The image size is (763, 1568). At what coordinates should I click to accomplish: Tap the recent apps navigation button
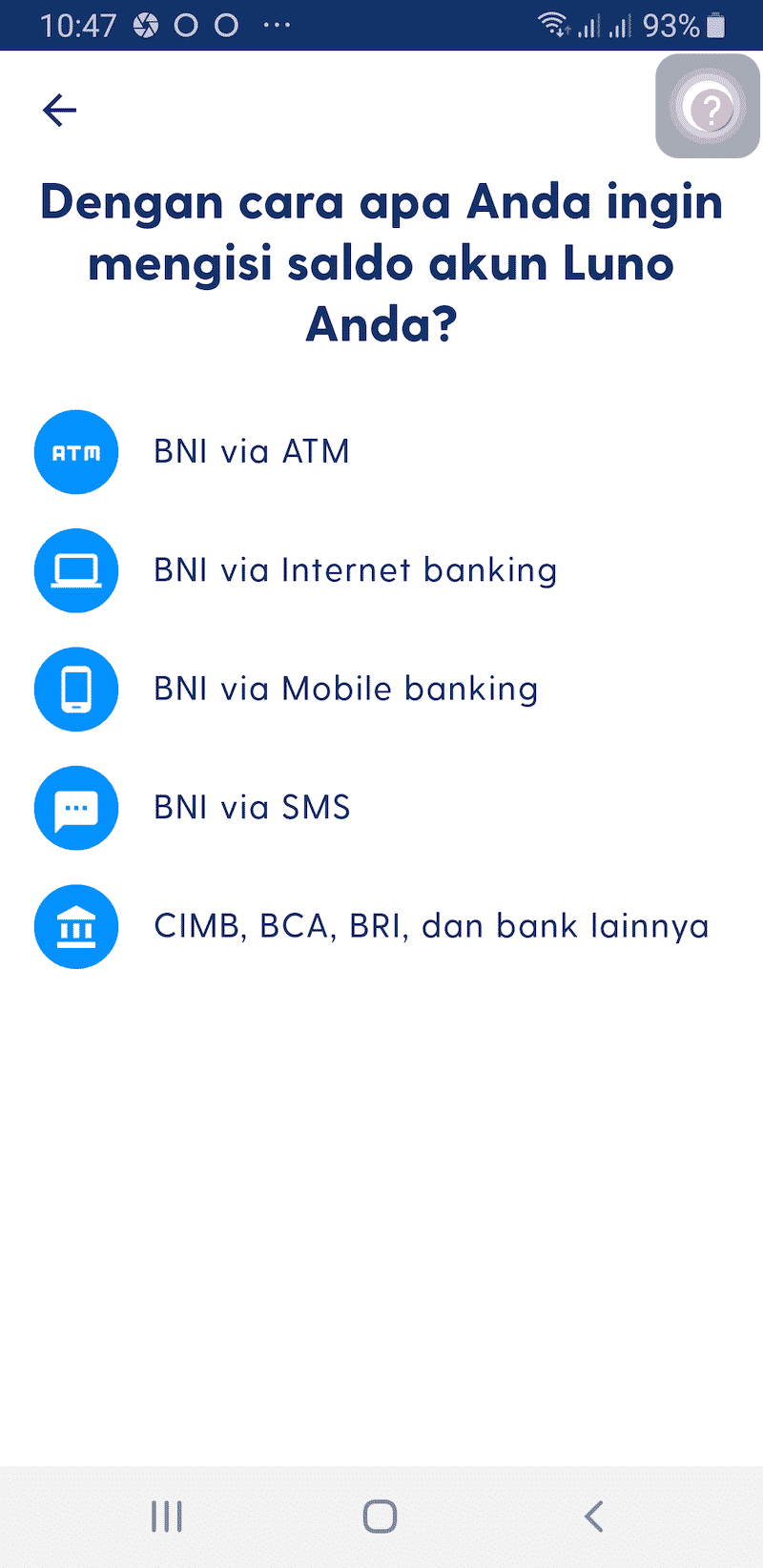(167, 1516)
